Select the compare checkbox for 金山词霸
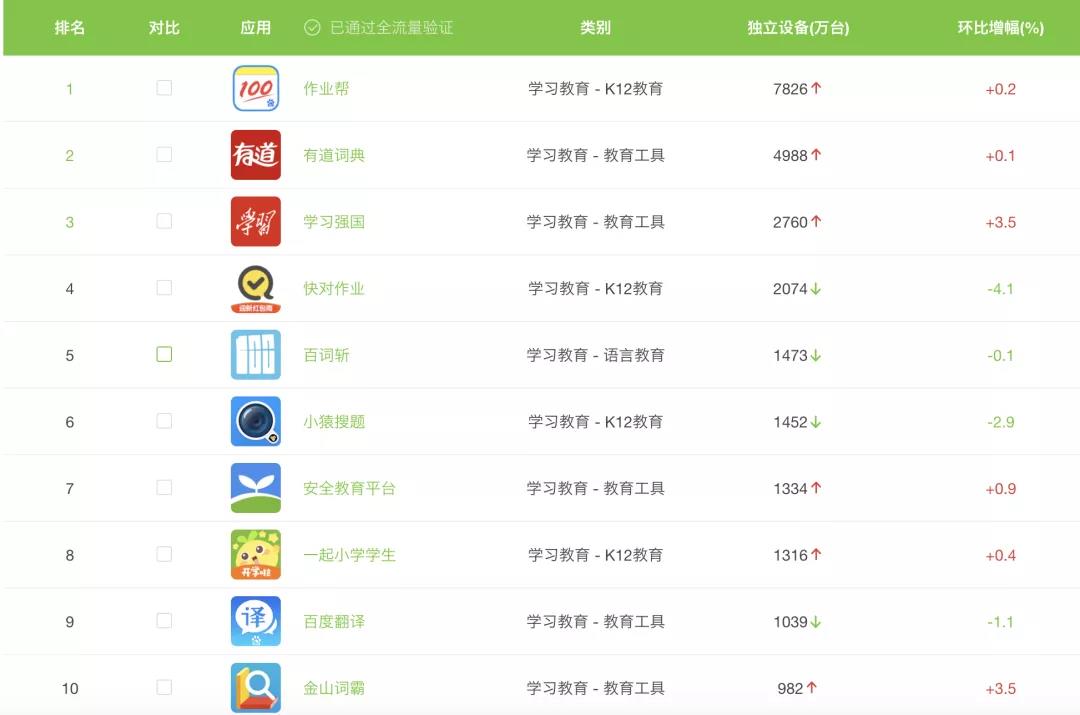This screenshot has width=1080, height=715. pyautogui.click(x=164, y=687)
